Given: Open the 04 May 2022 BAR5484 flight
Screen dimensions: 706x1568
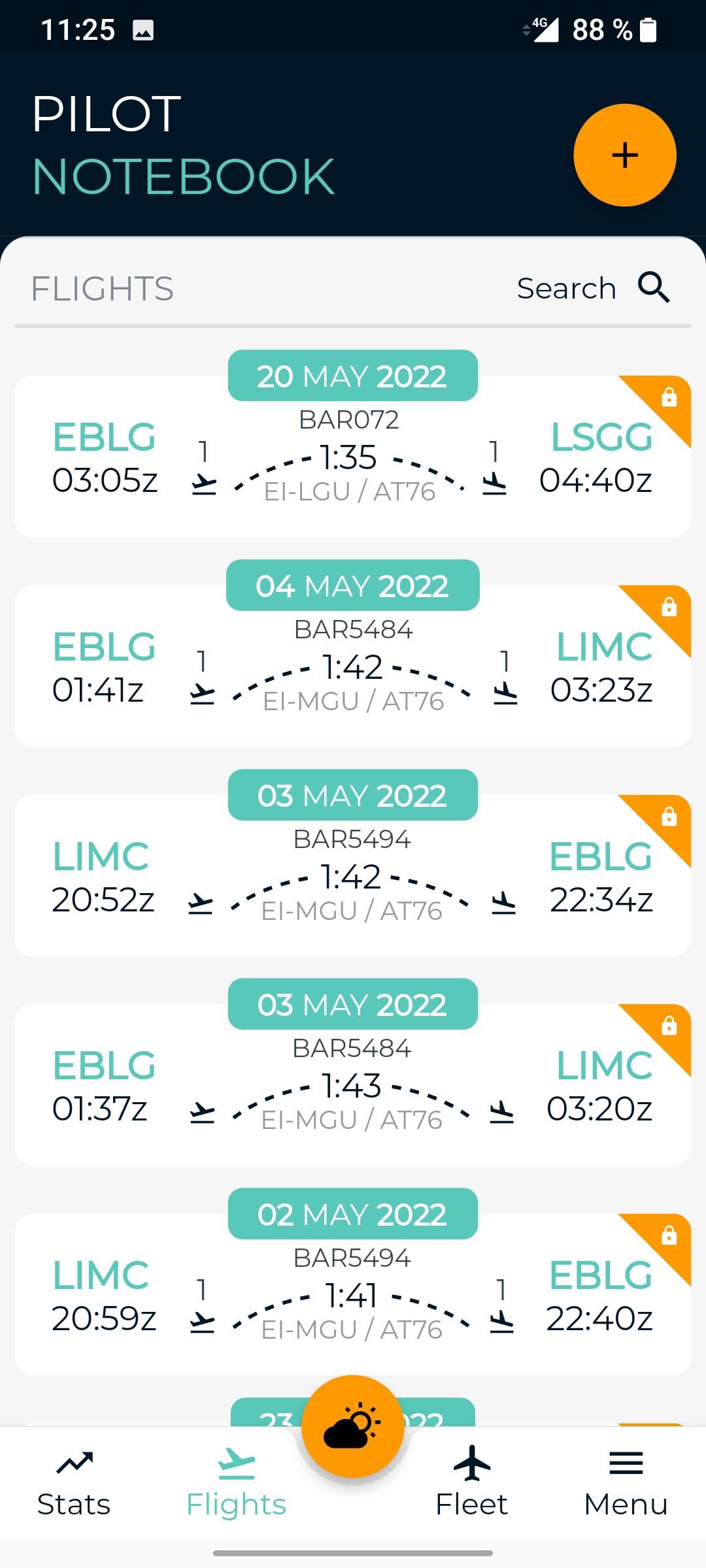Looking at the screenshot, I should point(352,673).
